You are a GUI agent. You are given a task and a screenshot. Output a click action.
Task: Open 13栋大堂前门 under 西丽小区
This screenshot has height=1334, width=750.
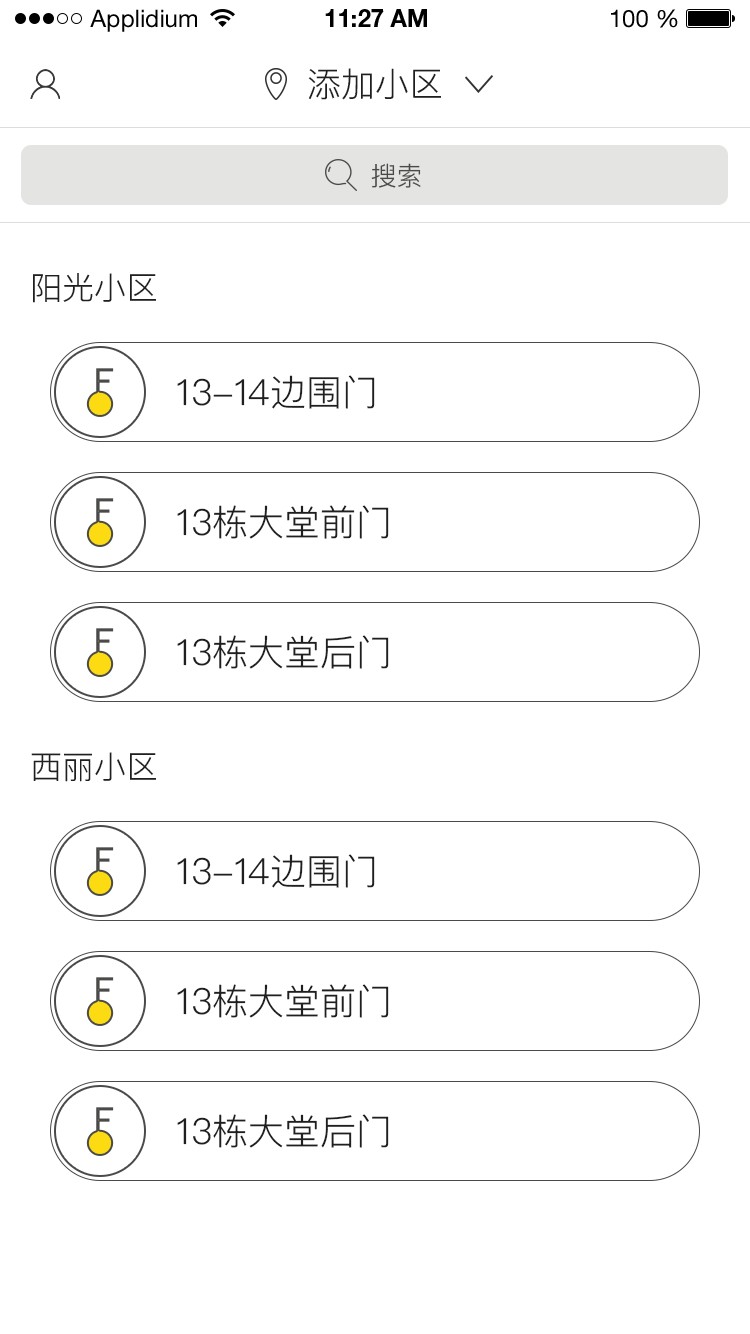[x=375, y=1001]
